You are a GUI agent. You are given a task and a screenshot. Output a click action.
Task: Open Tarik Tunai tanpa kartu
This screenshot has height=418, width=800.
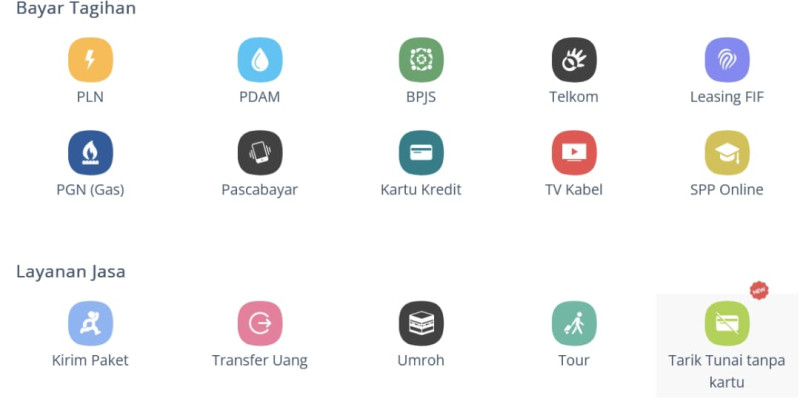coord(727,324)
